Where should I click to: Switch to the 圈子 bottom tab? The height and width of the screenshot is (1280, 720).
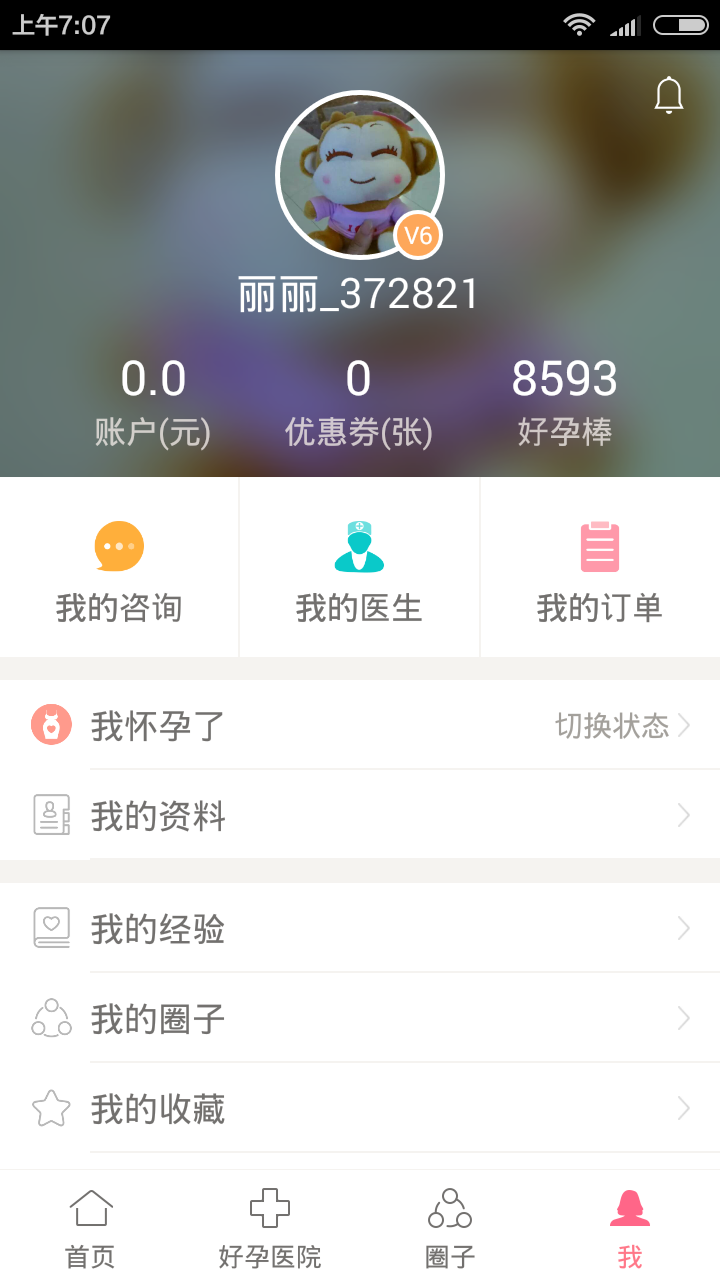point(450,1227)
